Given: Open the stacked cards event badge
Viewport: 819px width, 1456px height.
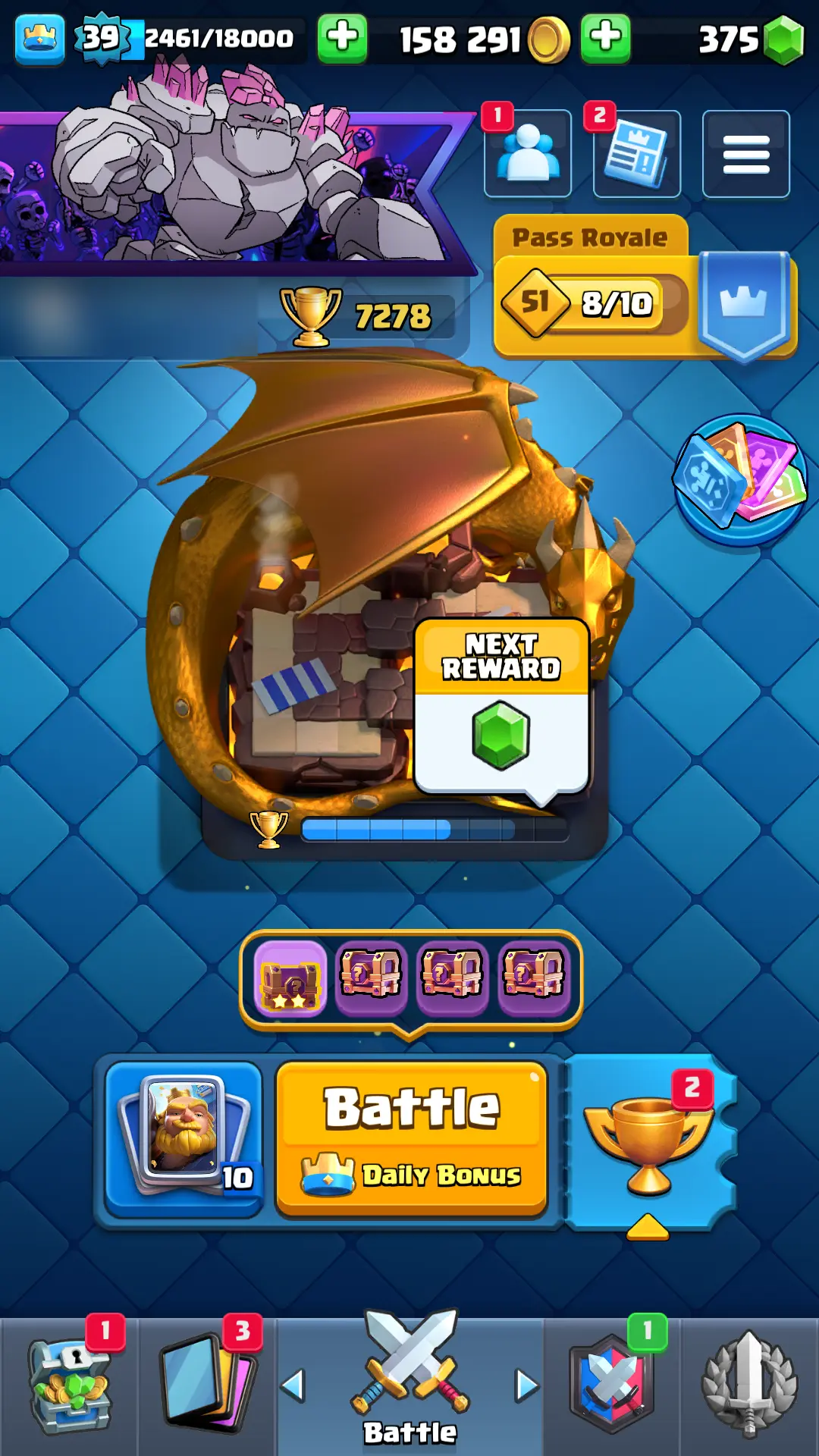Looking at the screenshot, I should pos(740,479).
